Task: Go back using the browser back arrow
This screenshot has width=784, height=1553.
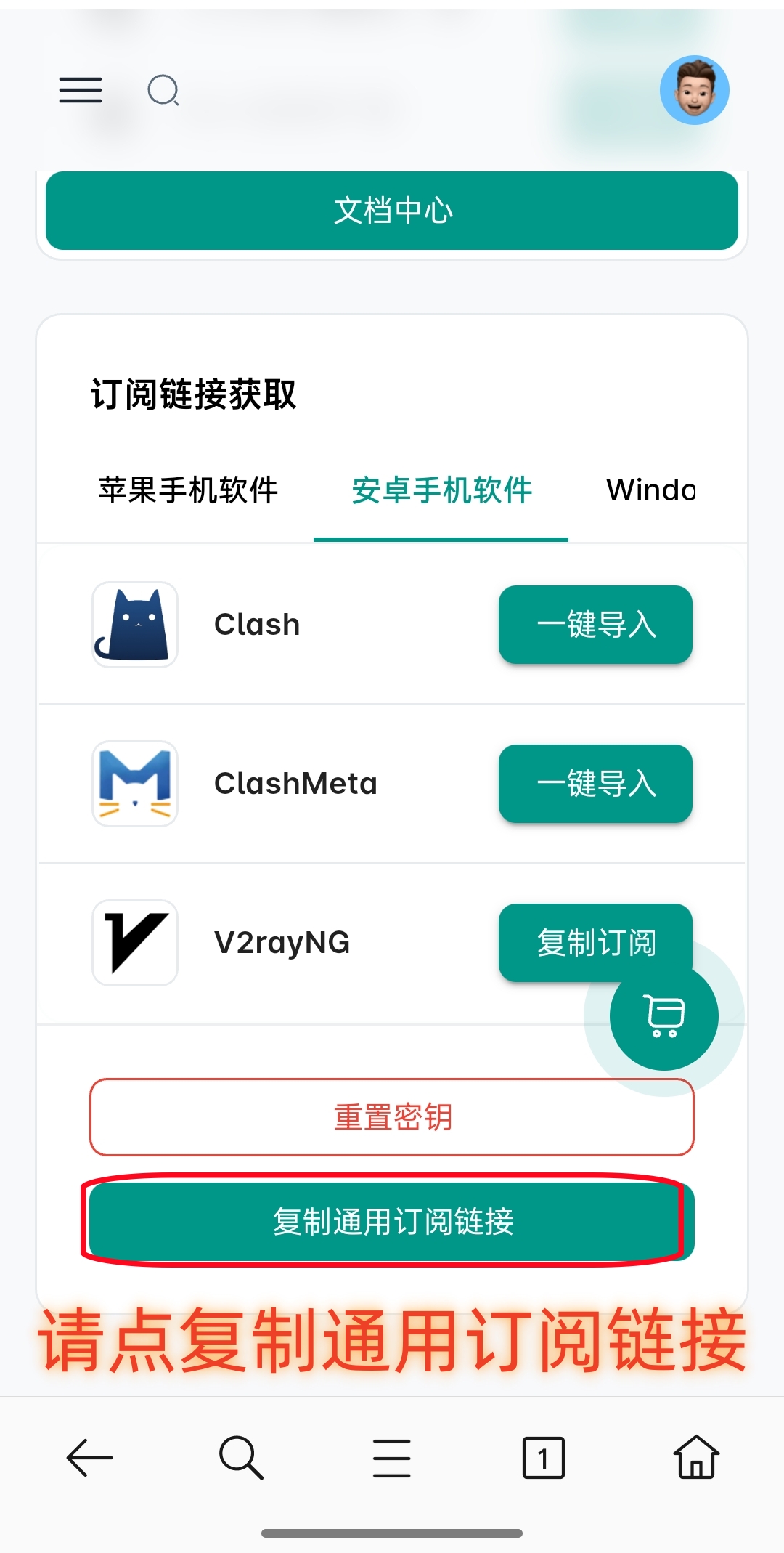Action: (89, 1457)
